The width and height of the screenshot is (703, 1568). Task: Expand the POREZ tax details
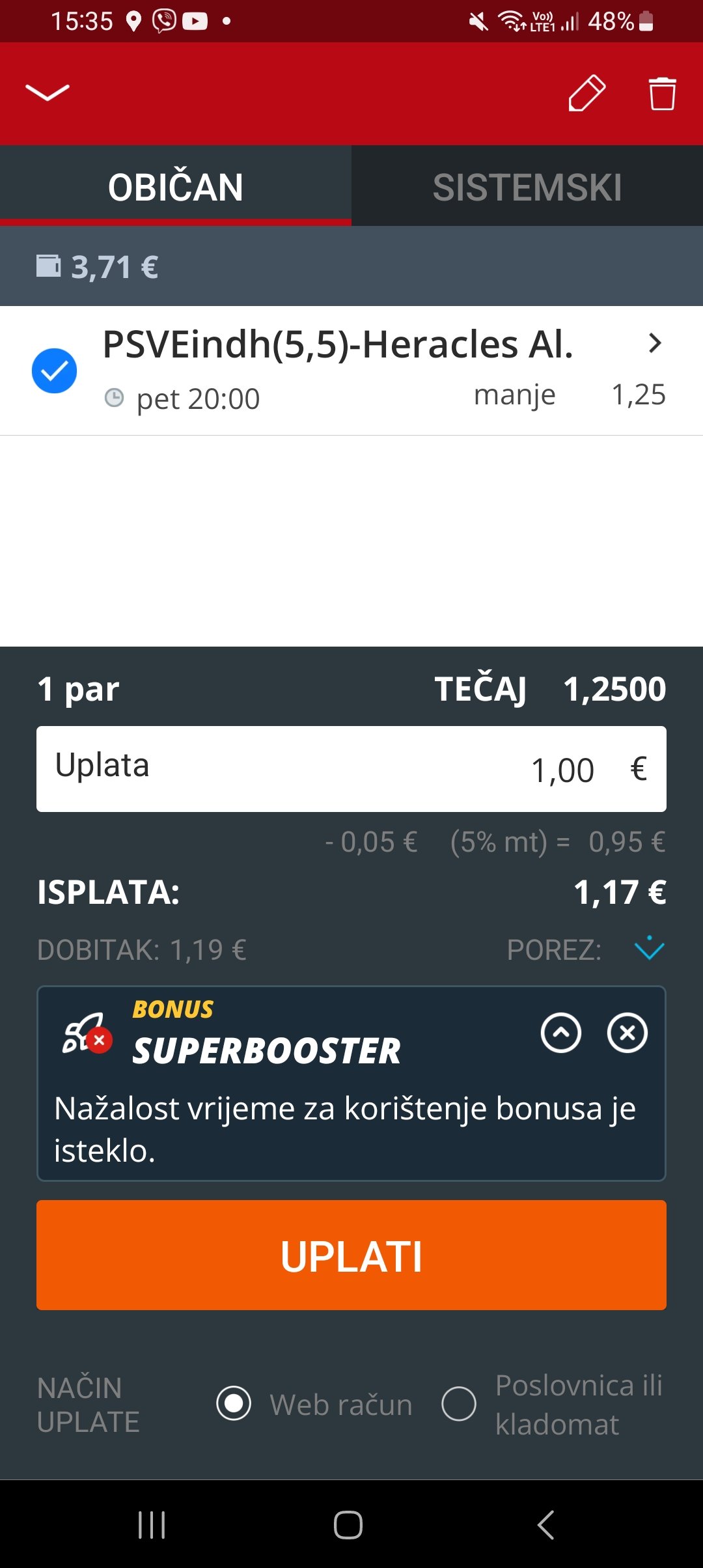(649, 949)
